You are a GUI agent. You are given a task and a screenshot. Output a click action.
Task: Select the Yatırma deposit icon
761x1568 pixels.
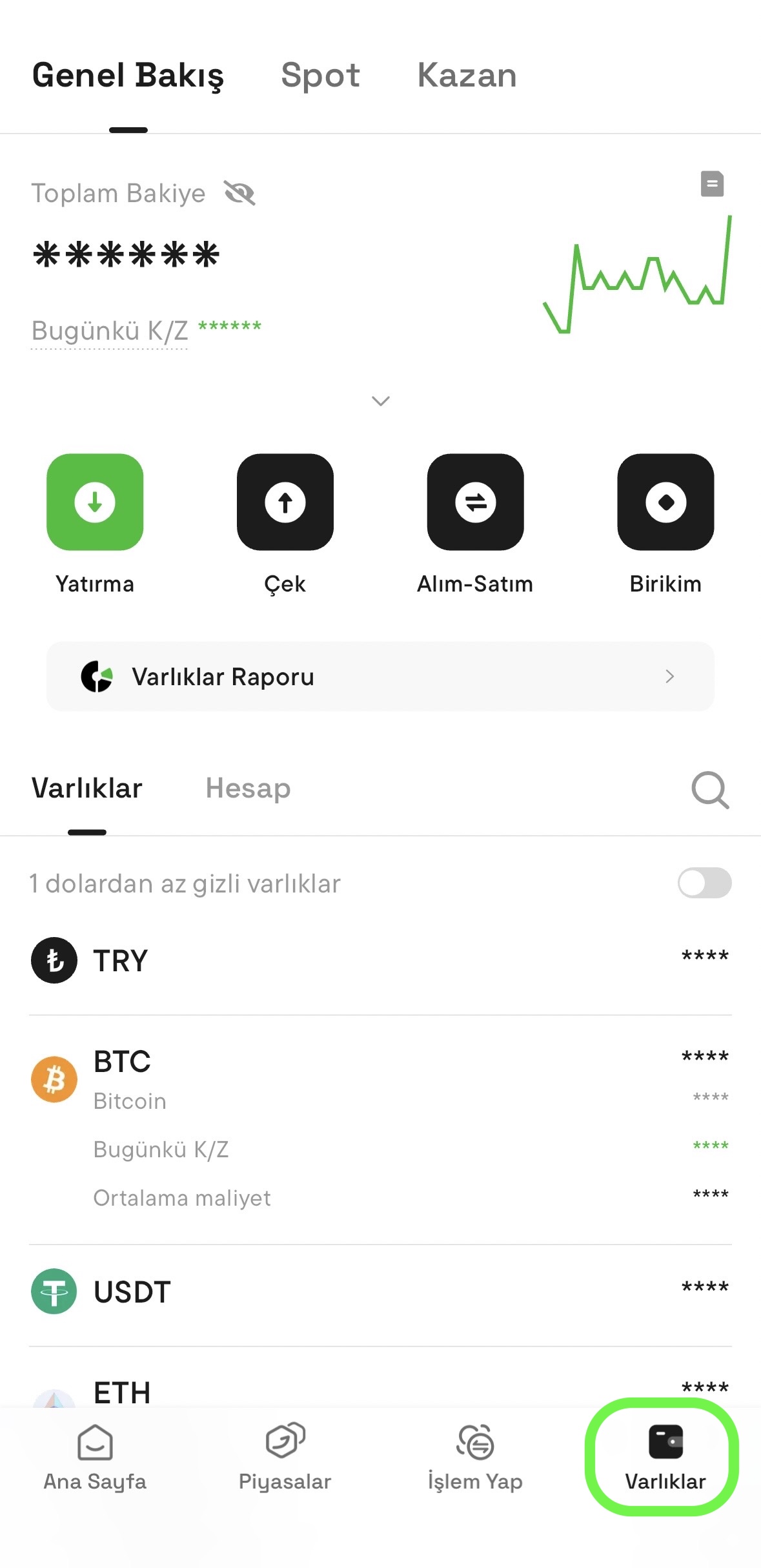point(95,503)
